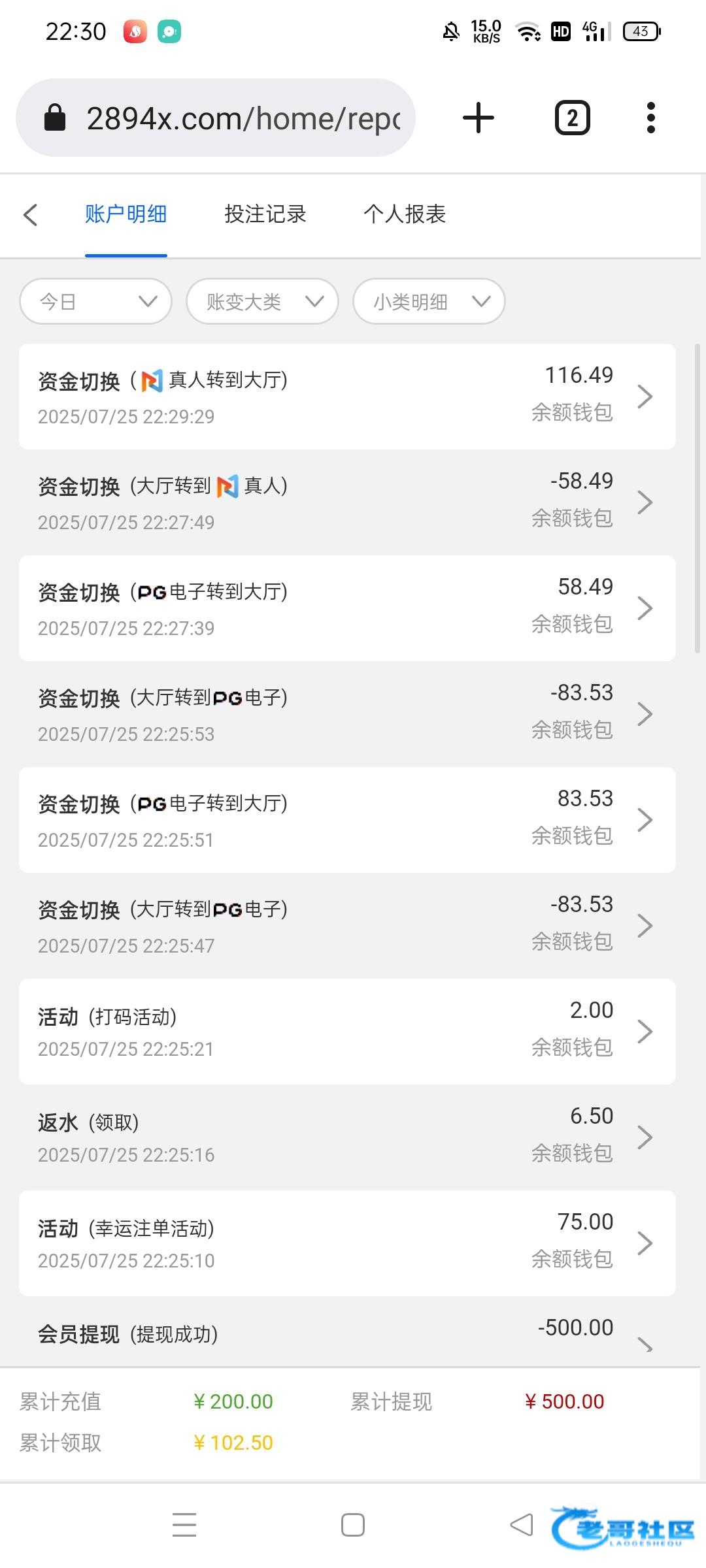This screenshot has height=1568, width=706.
Task: Go back using the page back arrow
Action: pos(31,215)
